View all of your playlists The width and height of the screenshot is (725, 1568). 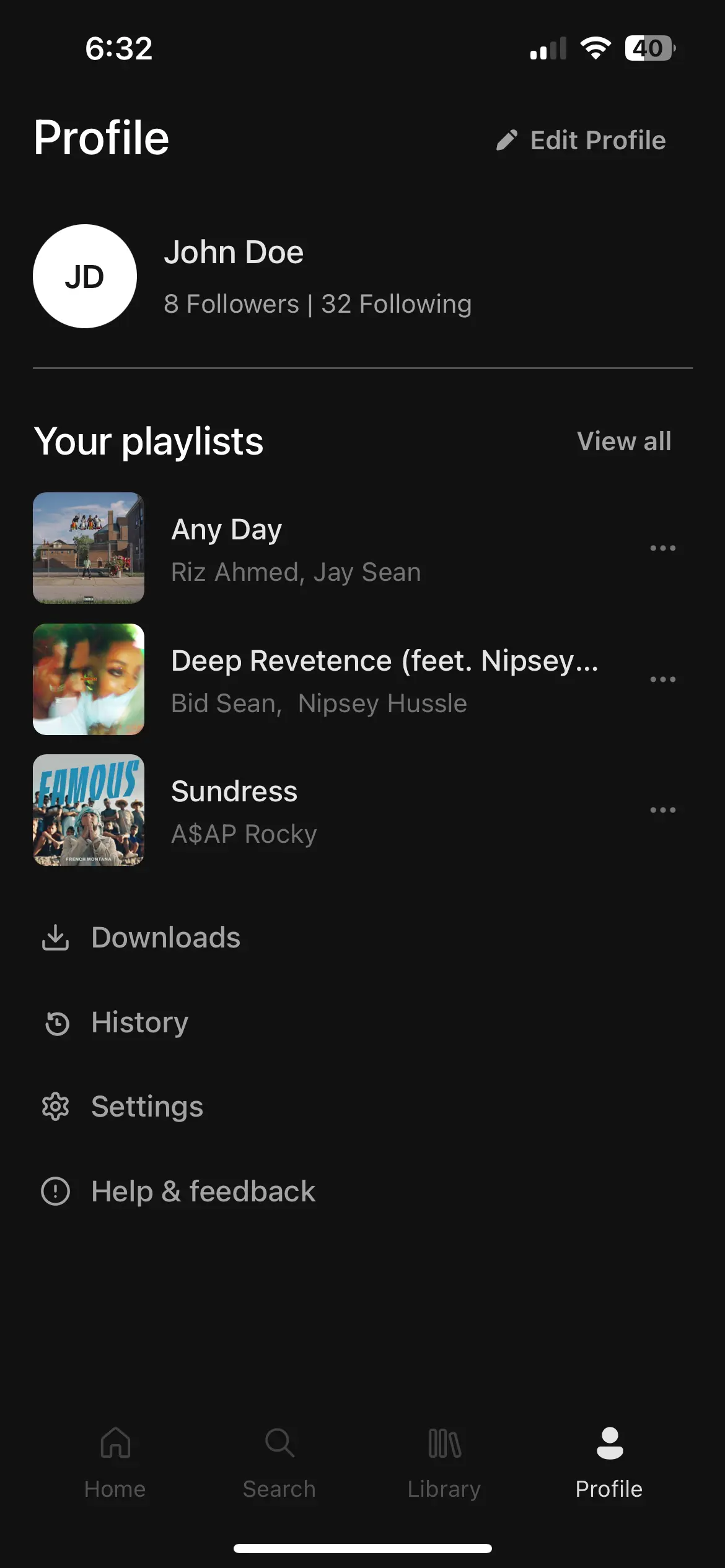[623, 441]
